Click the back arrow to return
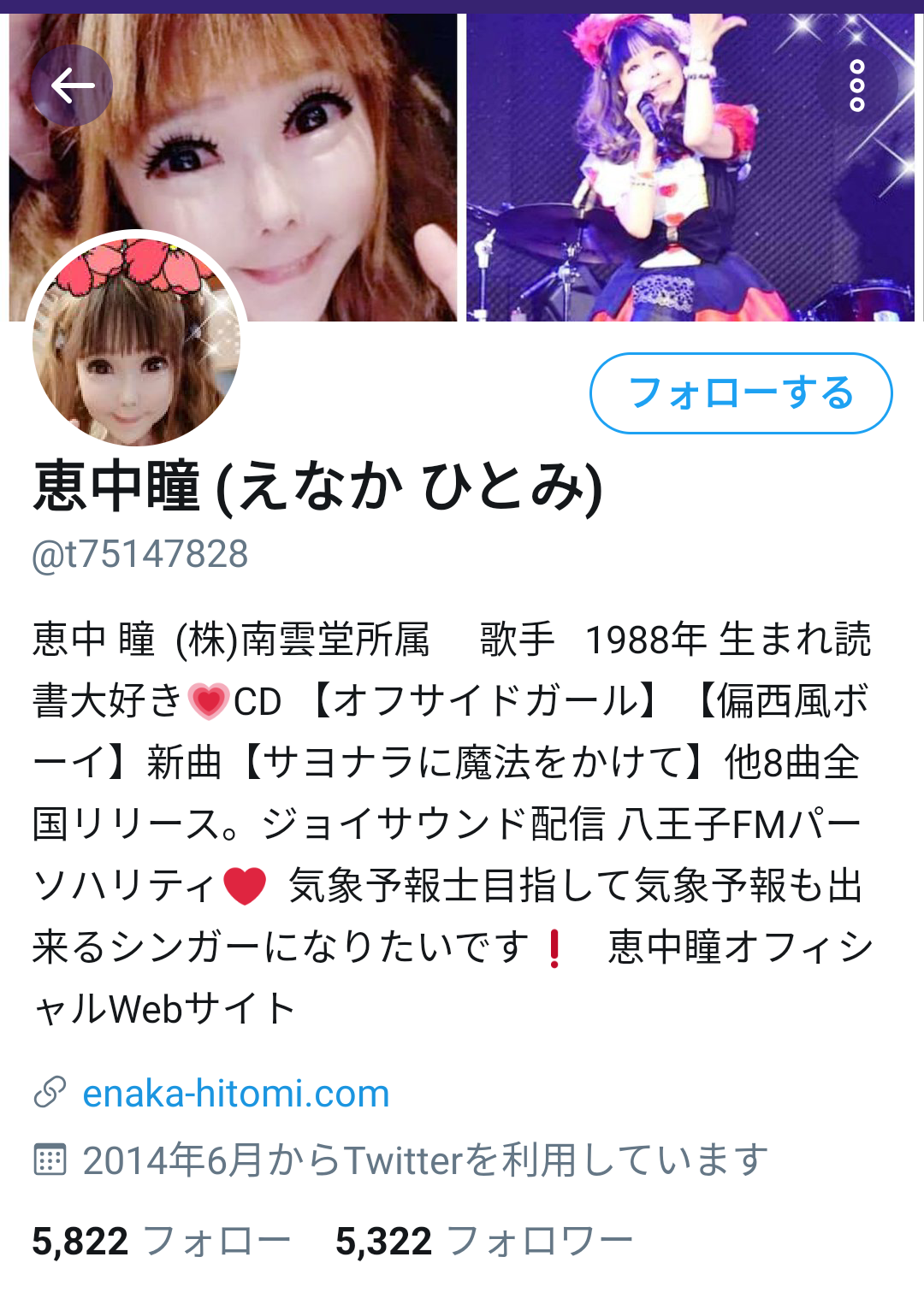Screen dimensions: 924x1316 (x=73, y=83)
